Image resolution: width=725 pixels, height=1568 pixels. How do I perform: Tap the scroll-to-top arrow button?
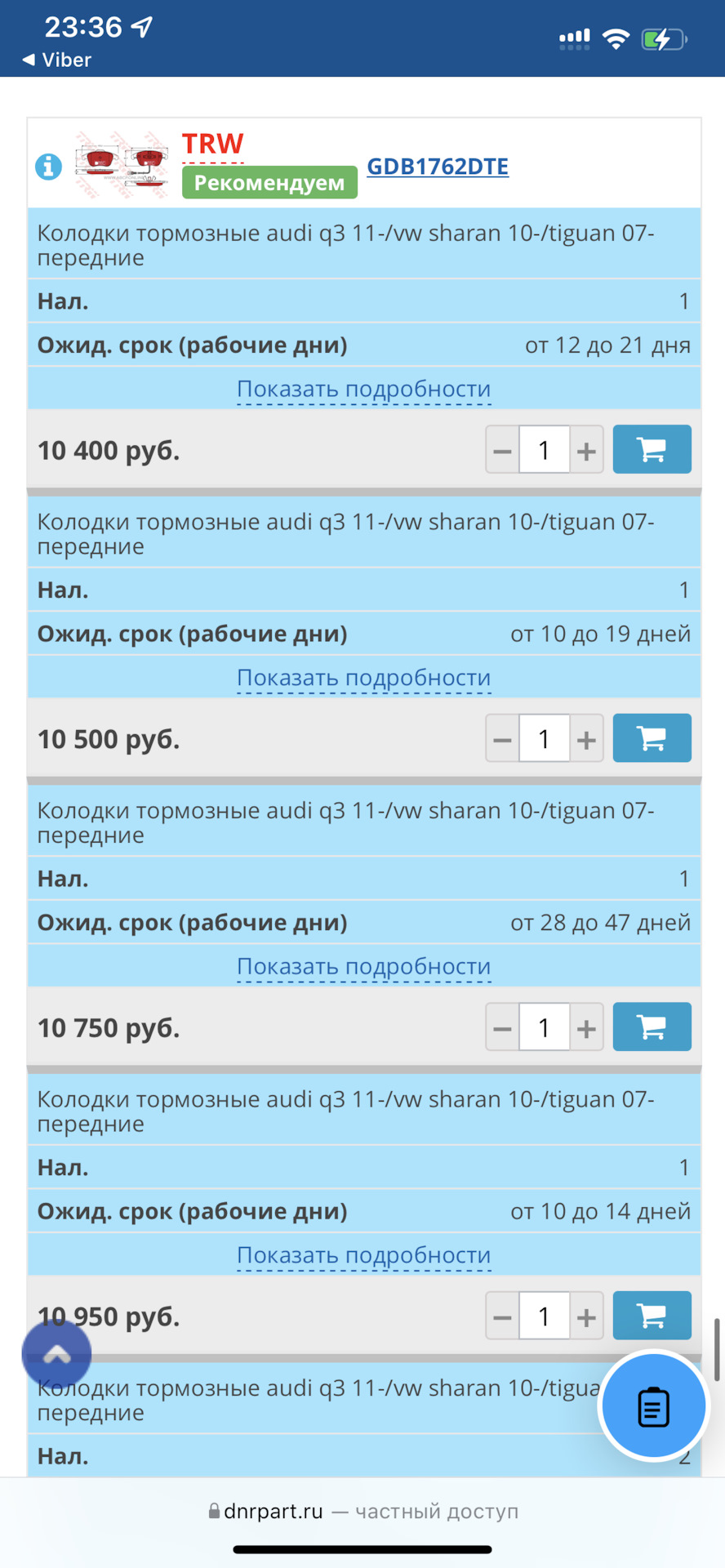(x=56, y=1355)
